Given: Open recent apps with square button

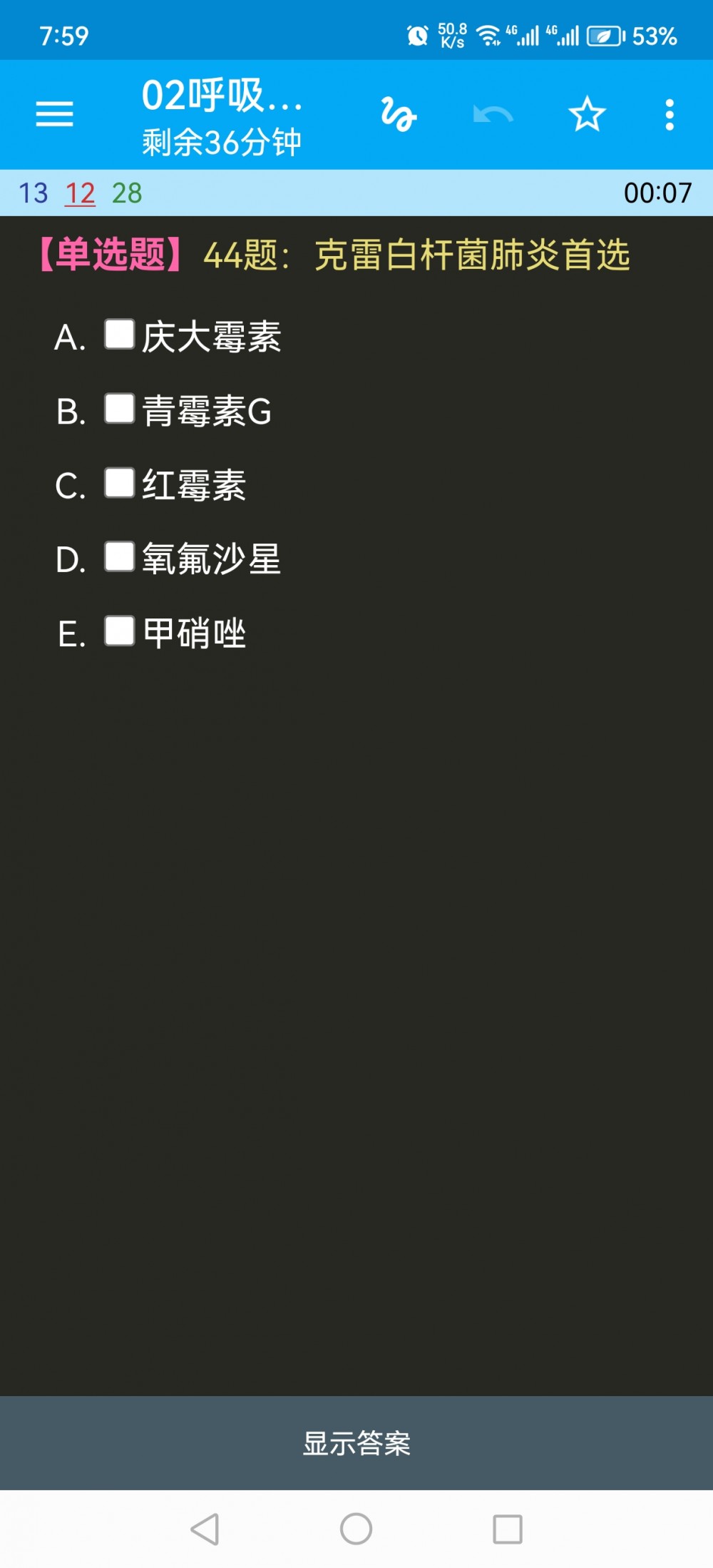Looking at the screenshot, I should (508, 1529).
